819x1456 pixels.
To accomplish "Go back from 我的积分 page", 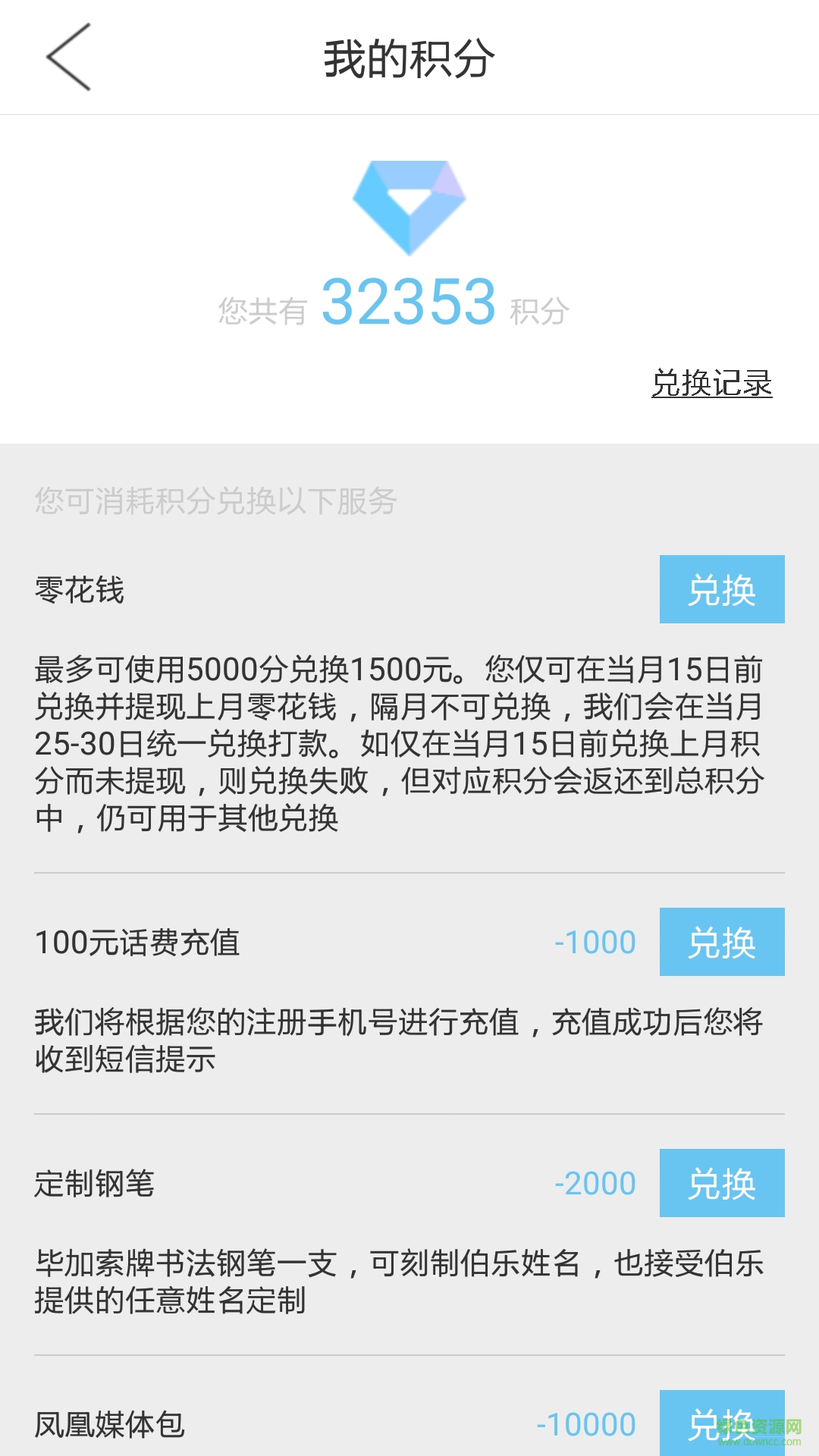I will click(x=68, y=58).
